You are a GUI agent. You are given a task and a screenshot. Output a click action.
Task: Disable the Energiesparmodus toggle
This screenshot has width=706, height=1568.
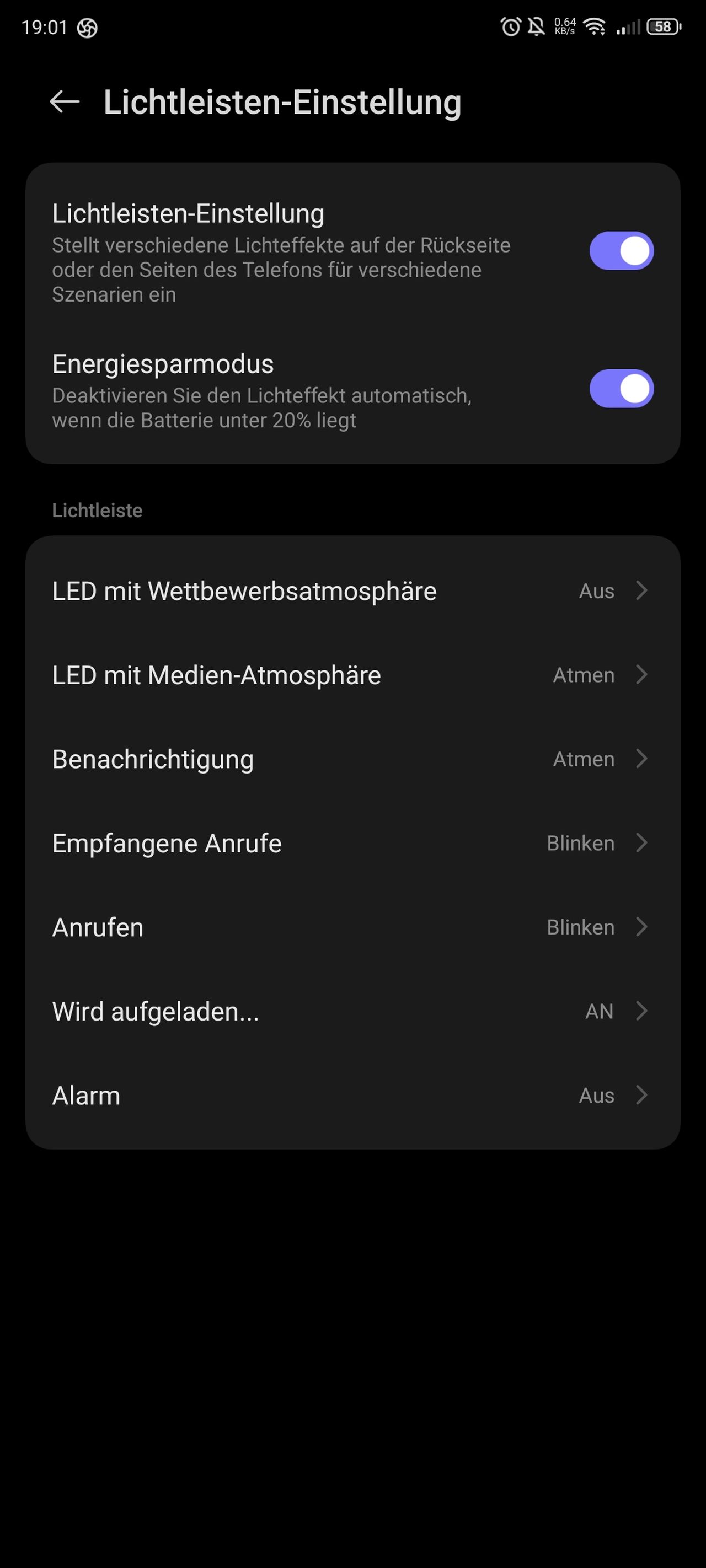point(621,388)
